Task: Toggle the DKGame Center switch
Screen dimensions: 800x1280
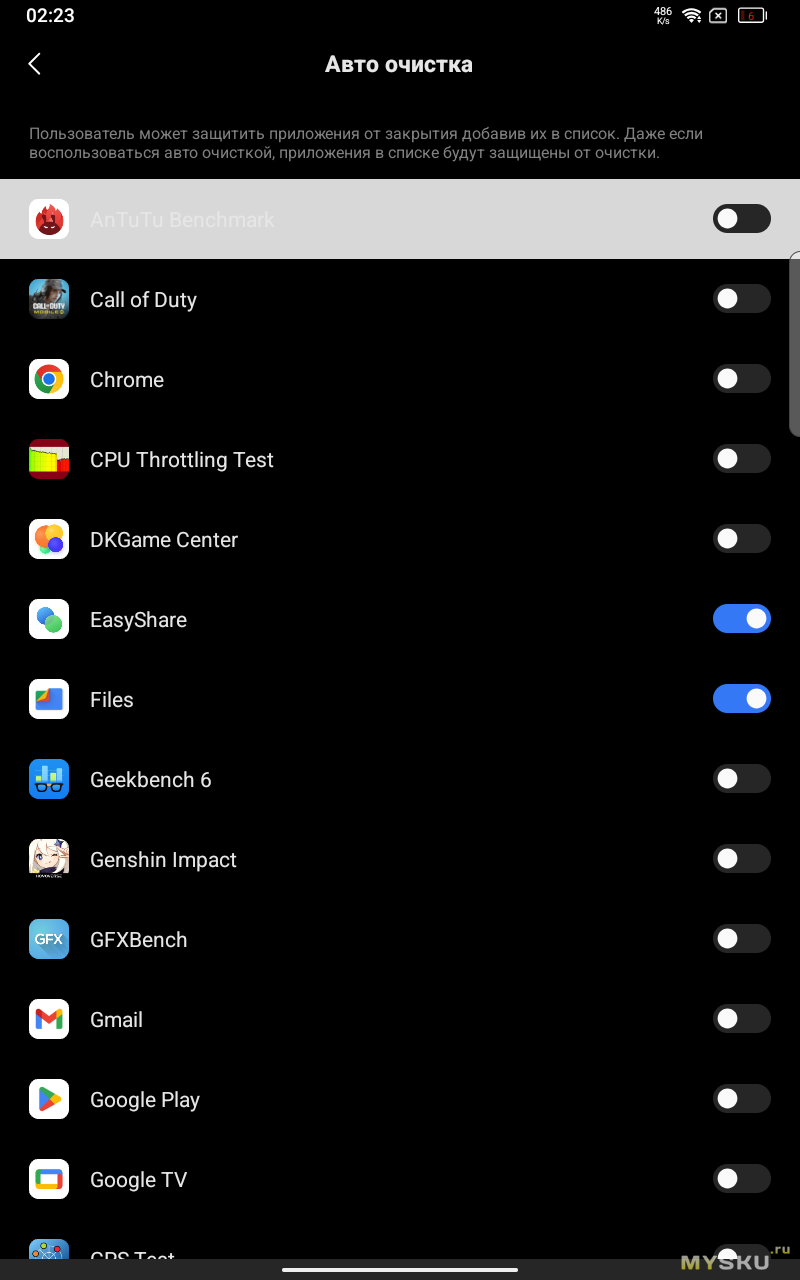Action: coord(741,539)
